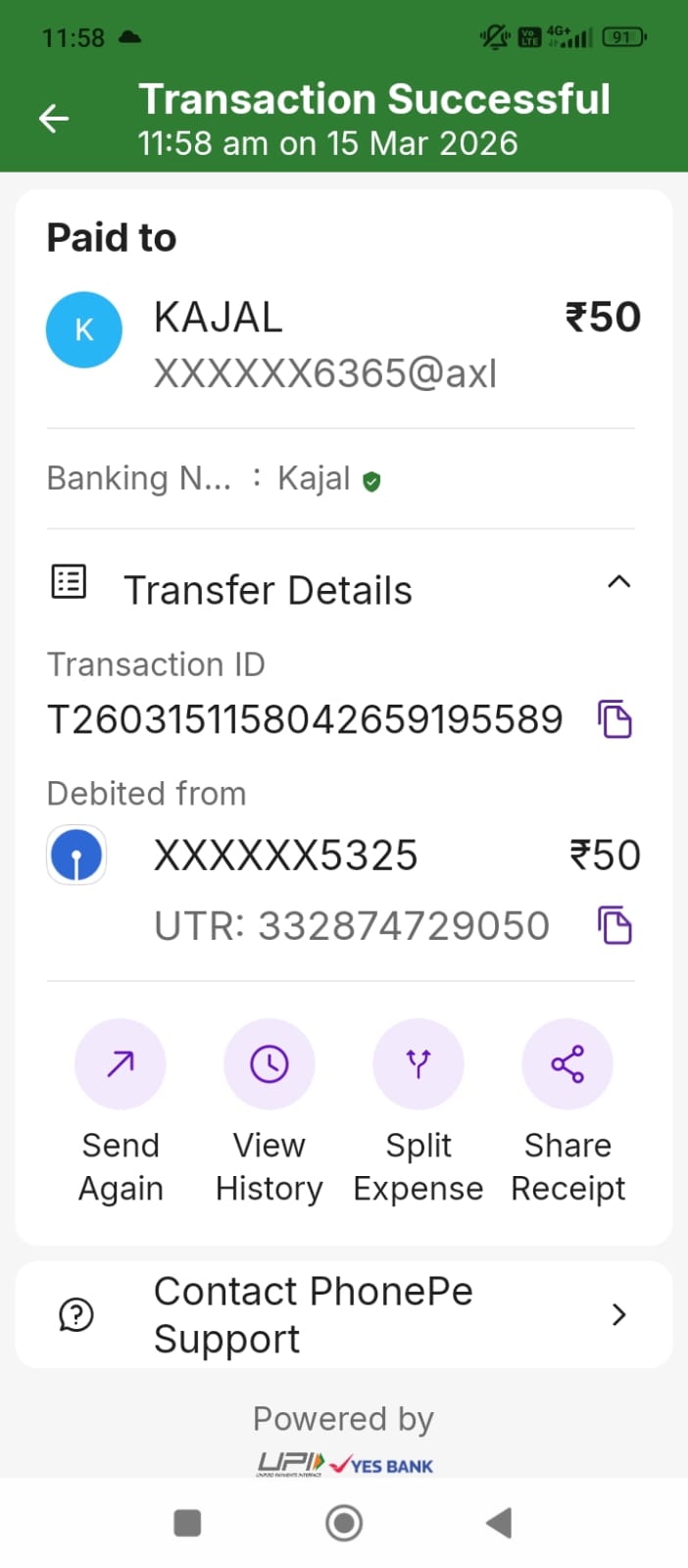
Task: Tap Send Again to repeat payment
Action: 121,1064
